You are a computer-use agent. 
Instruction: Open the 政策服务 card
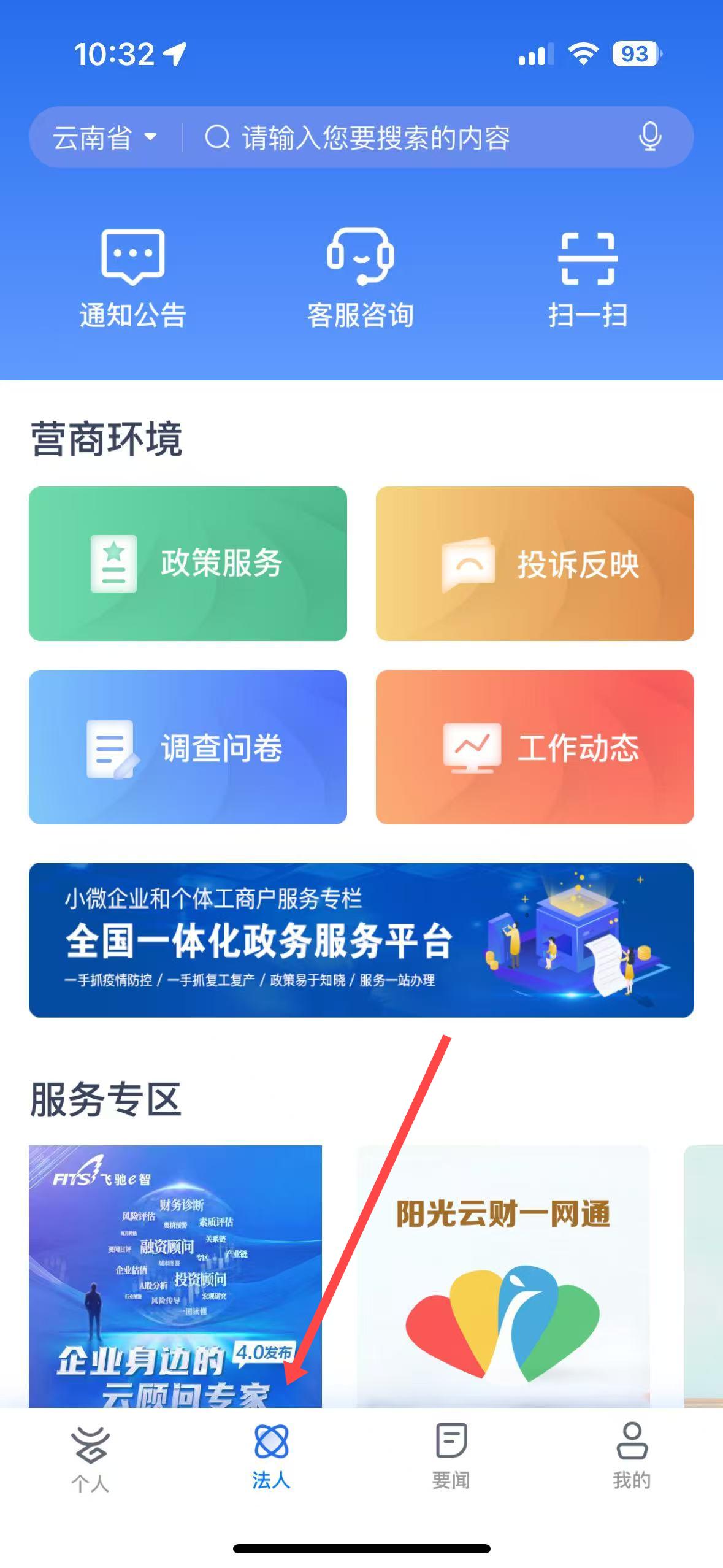188,563
